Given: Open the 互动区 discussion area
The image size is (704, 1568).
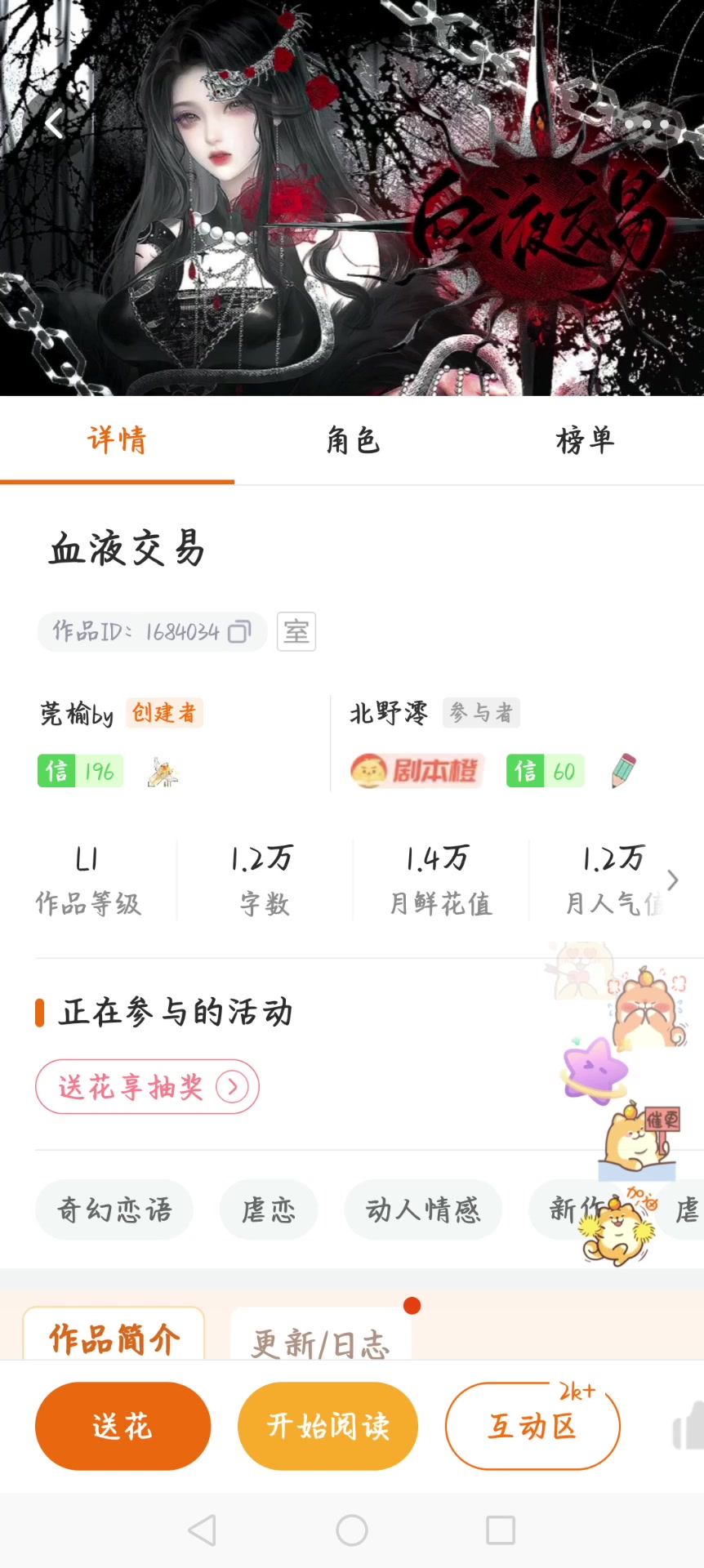Looking at the screenshot, I should [x=532, y=1426].
